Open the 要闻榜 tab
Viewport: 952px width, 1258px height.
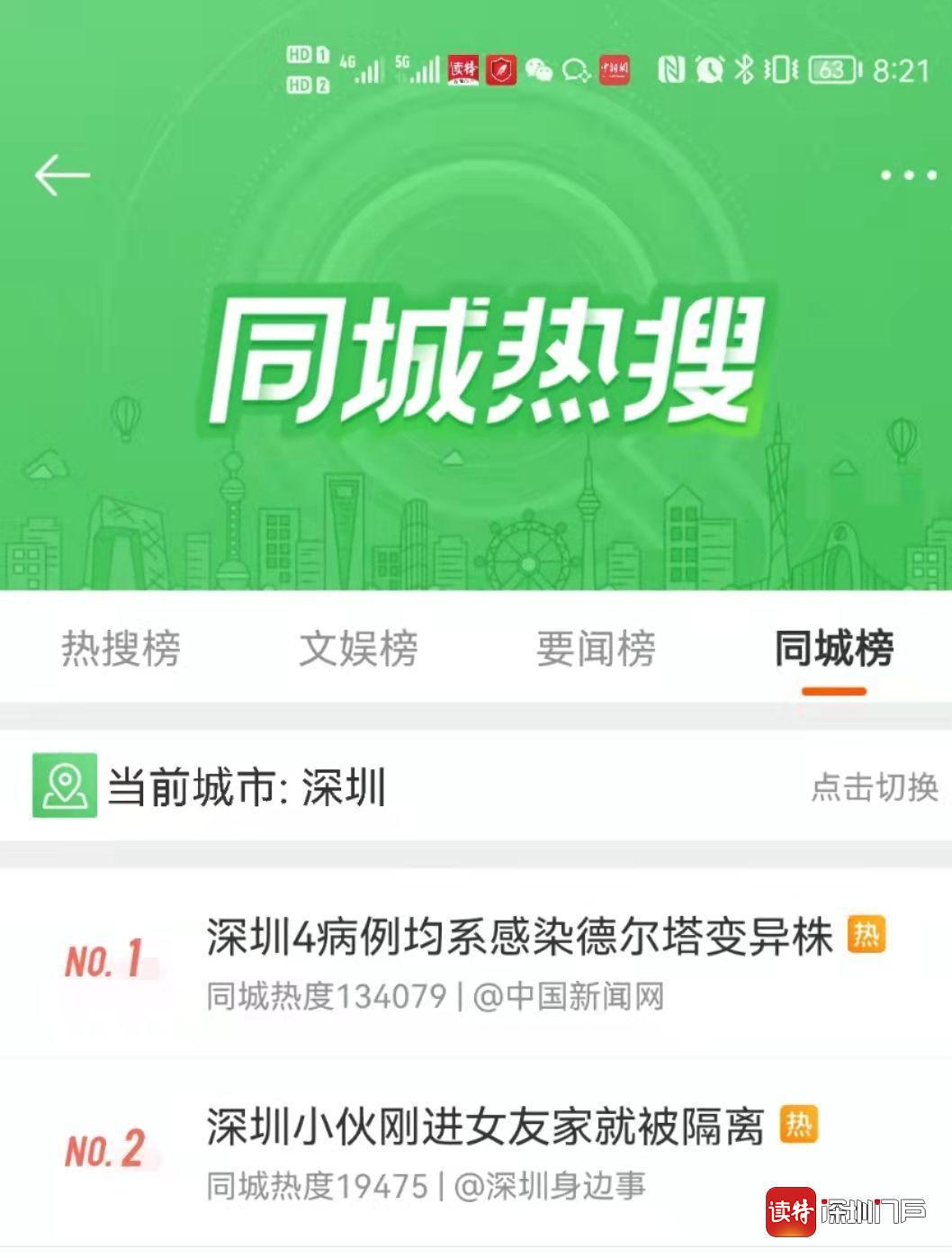[x=596, y=649]
